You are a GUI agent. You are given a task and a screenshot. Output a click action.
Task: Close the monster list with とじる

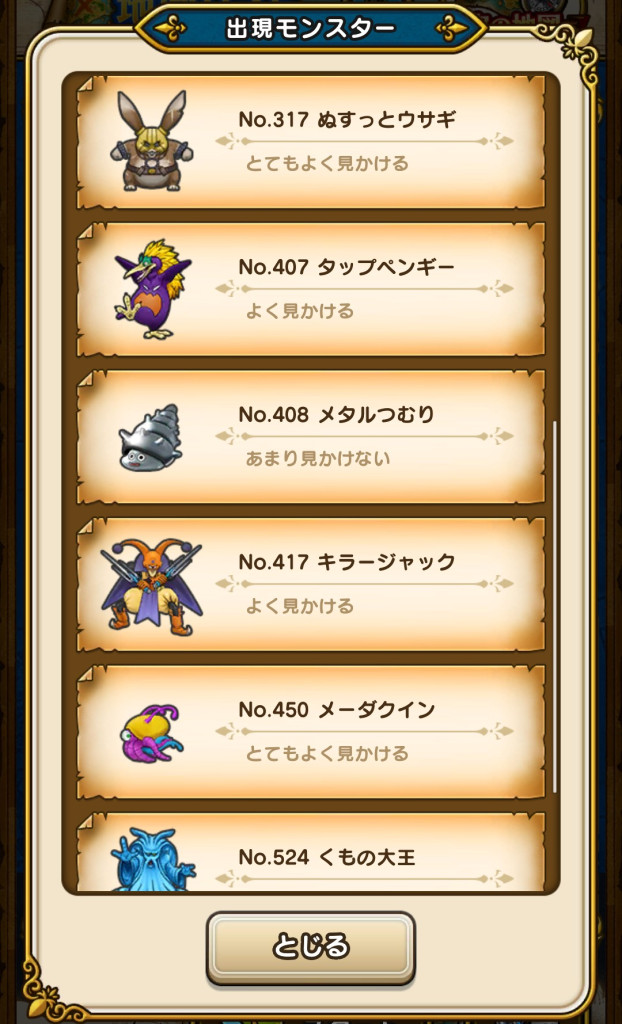point(310,946)
